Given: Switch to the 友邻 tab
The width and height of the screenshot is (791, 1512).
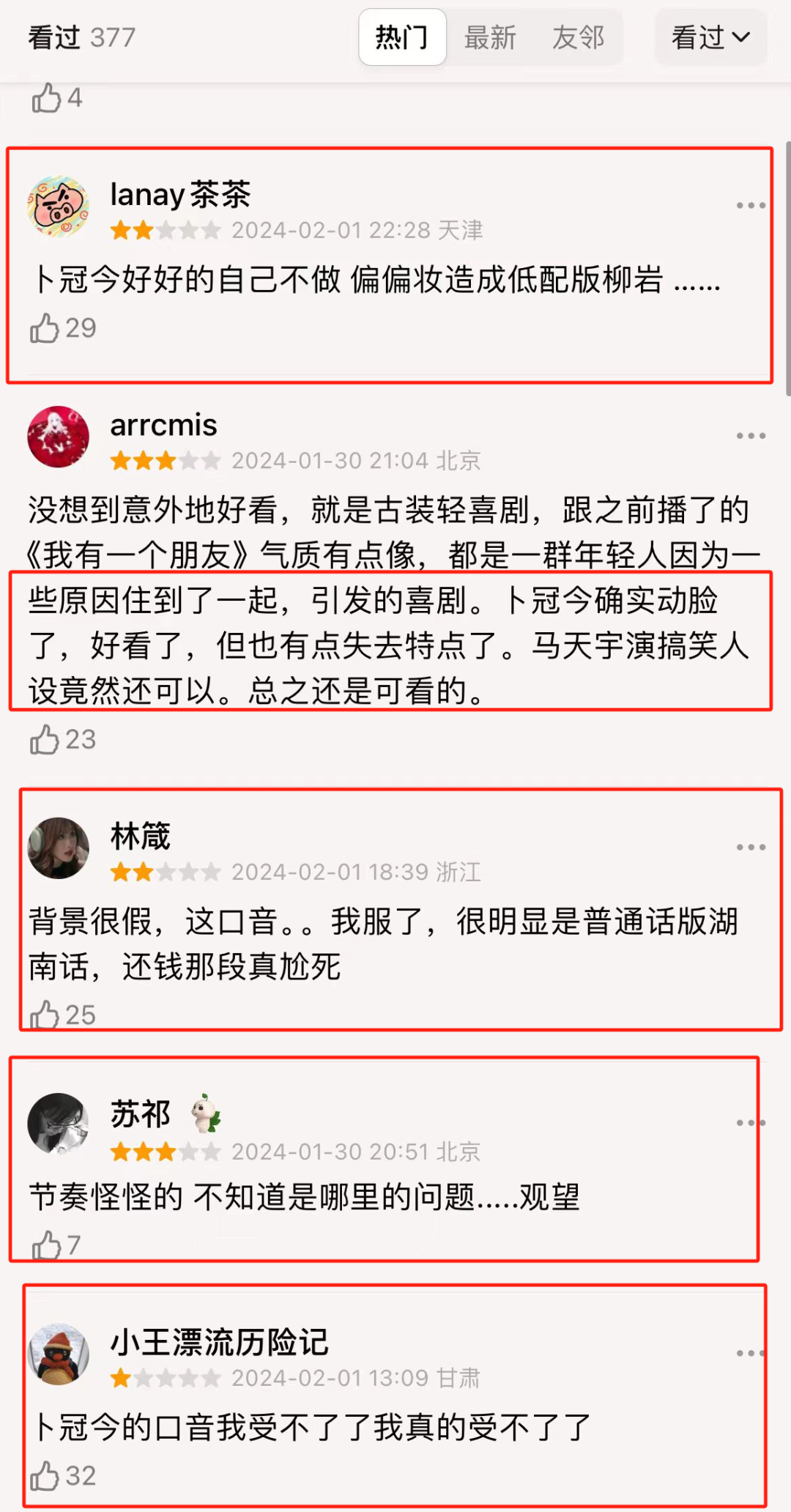Looking at the screenshot, I should [578, 37].
